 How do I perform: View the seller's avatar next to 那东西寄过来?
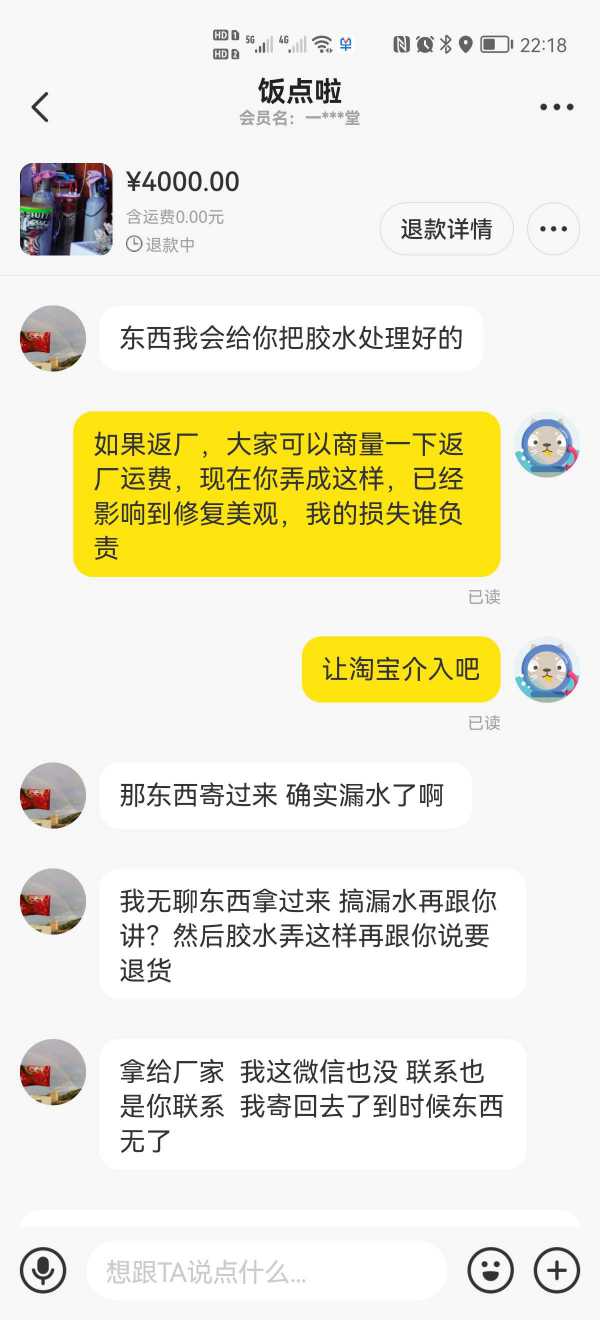53,795
